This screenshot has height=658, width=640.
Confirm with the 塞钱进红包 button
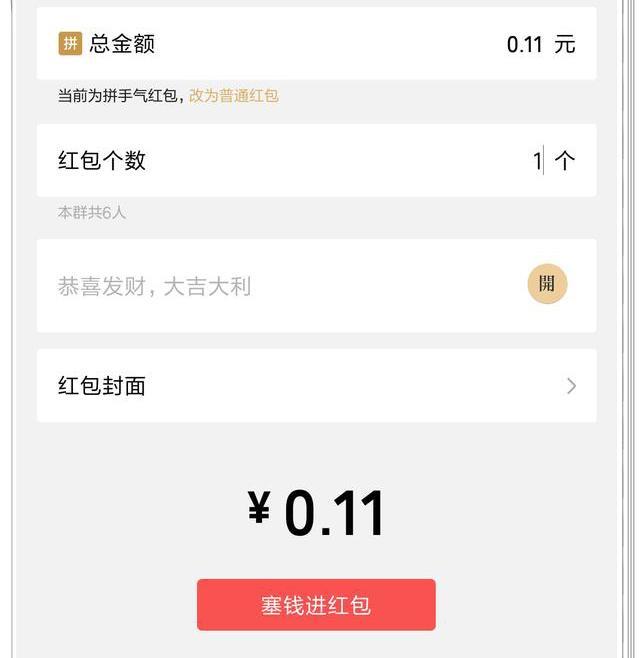(x=316, y=605)
